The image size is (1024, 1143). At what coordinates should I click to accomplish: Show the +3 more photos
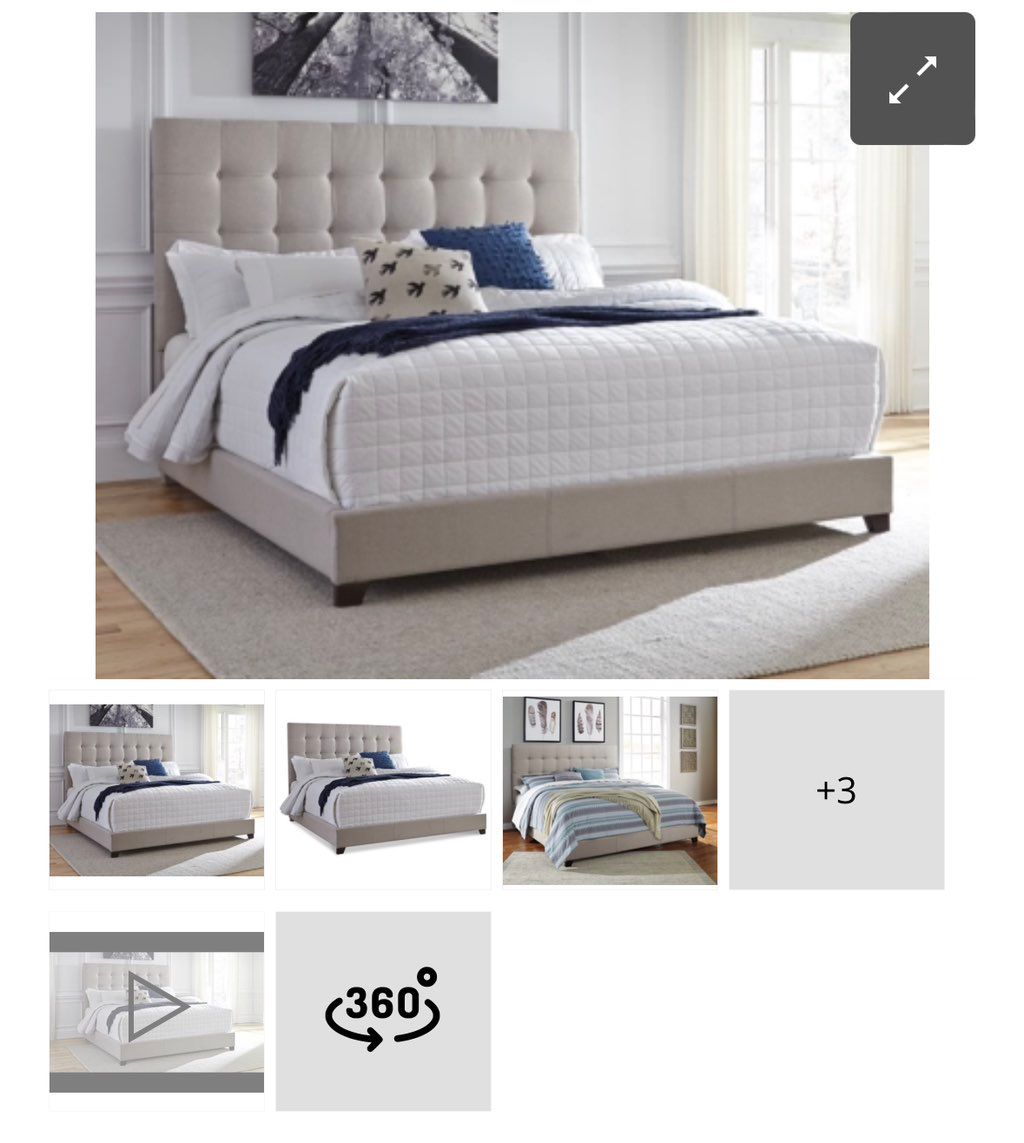[x=836, y=789]
